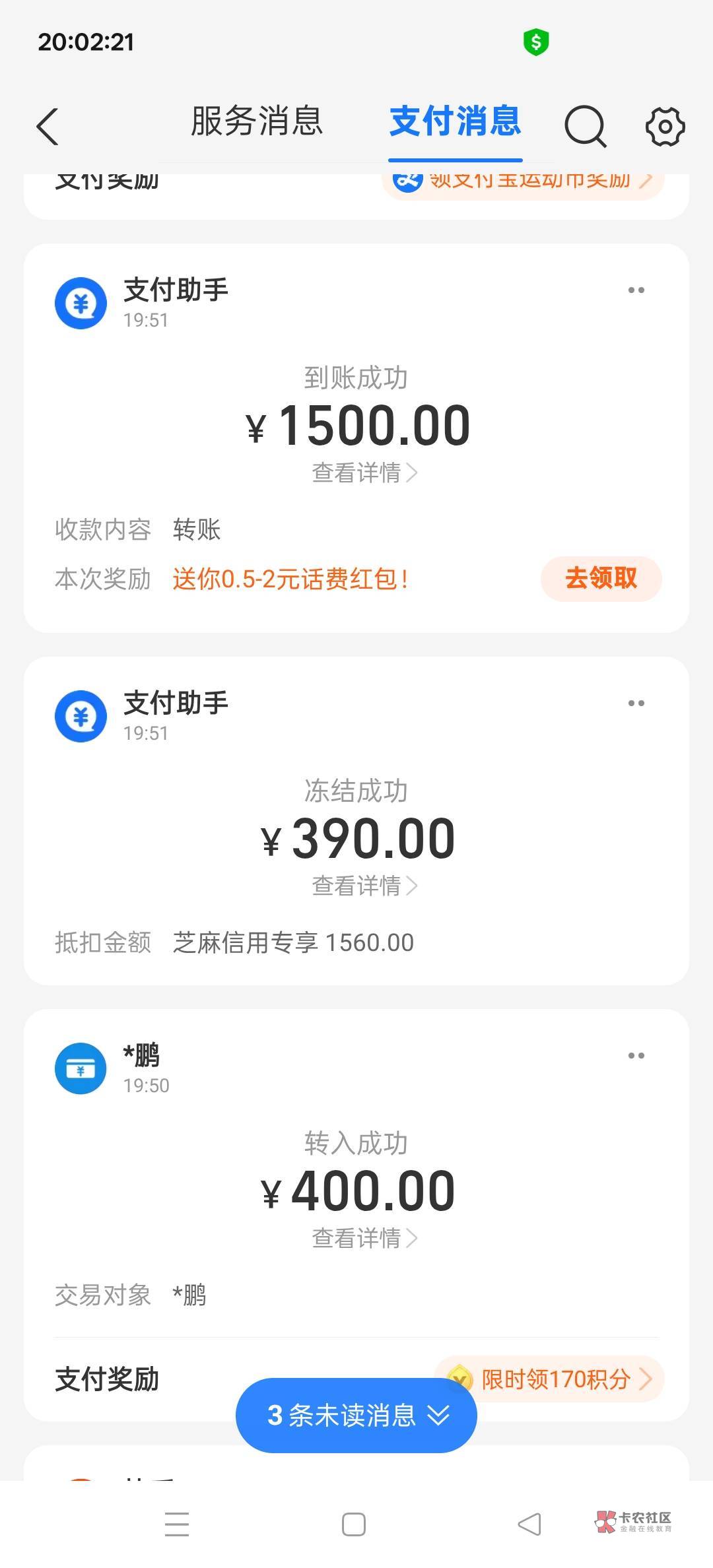Open the search magnifier icon
This screenshot has height=1568, width=713.
click(586, 126)
